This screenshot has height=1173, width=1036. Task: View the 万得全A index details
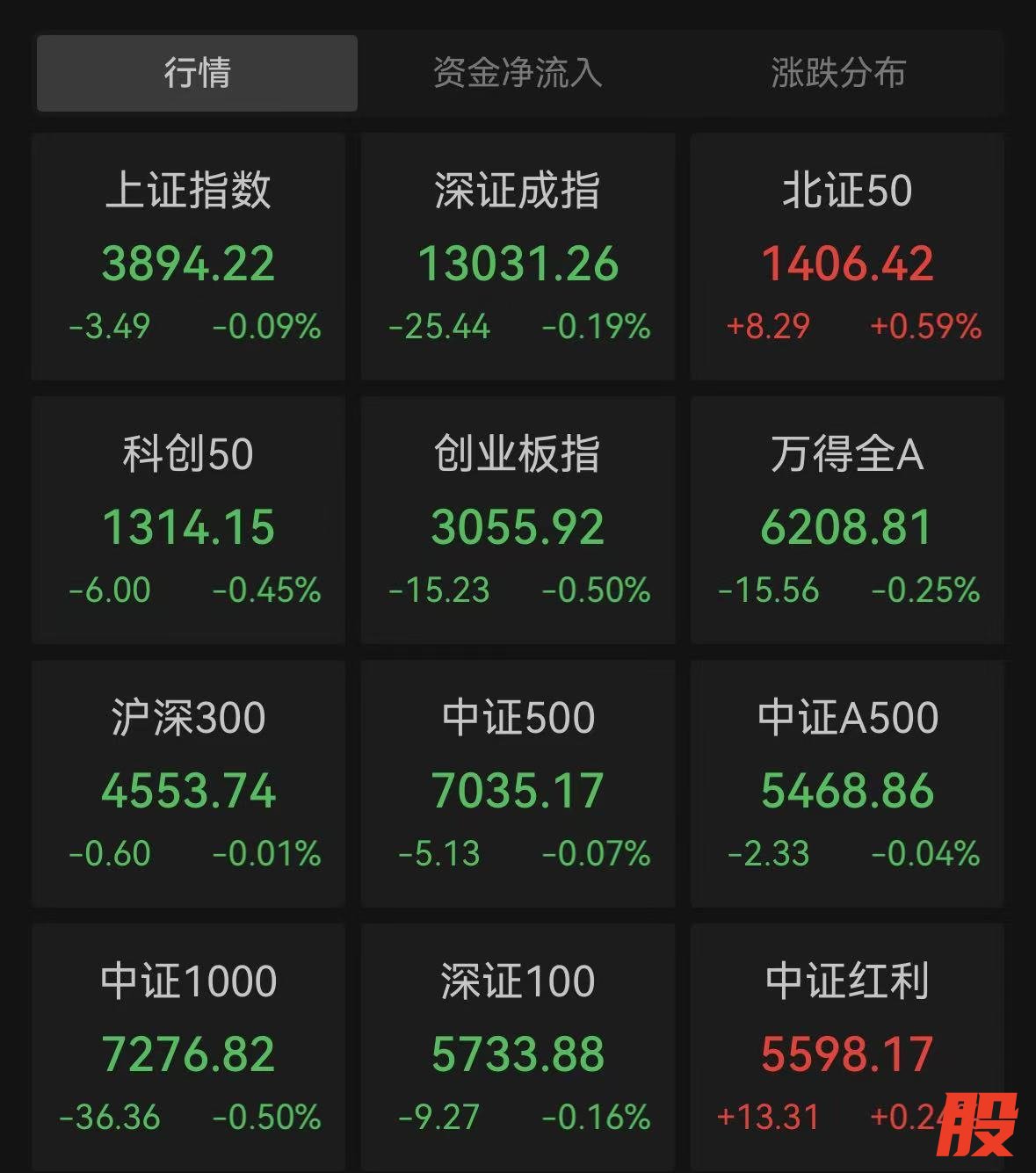coord(847,520)
